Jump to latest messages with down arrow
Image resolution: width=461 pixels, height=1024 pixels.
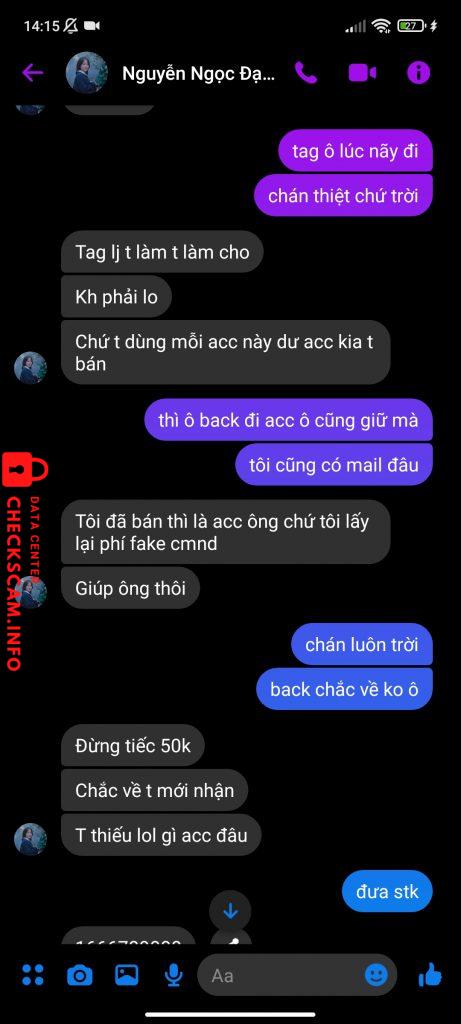pos(230,911)
